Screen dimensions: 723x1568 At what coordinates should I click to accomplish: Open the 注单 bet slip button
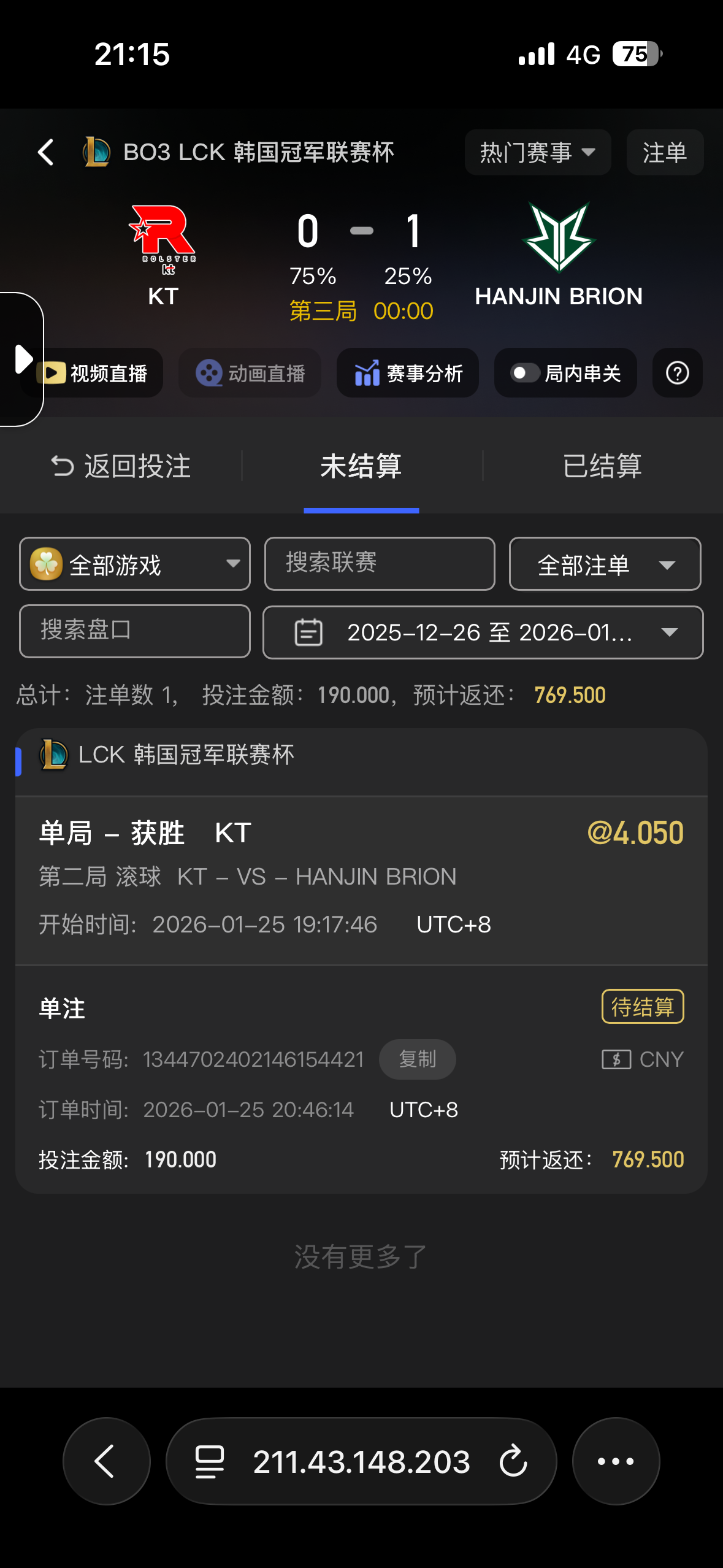tap(664, 152)
